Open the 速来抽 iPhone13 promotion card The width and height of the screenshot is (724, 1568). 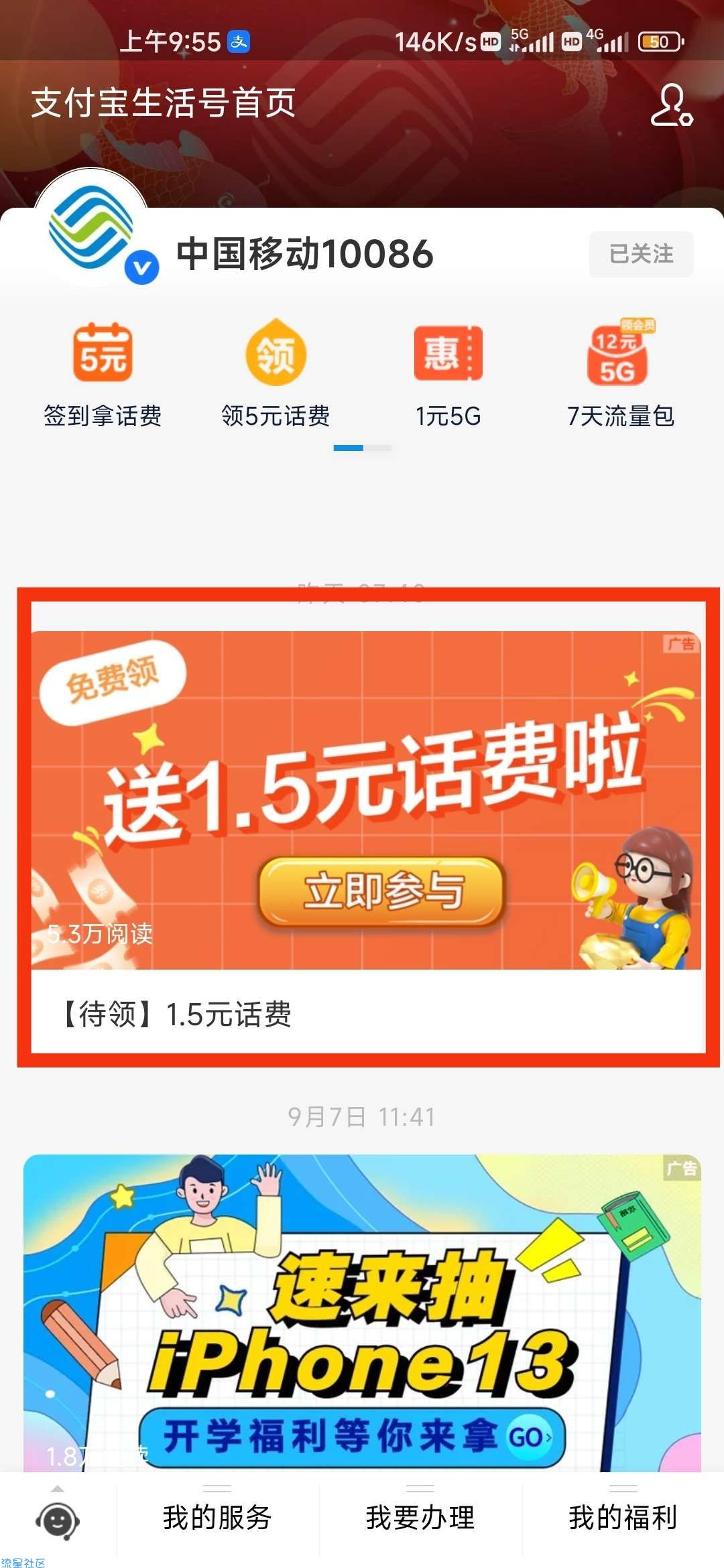[x=362, y=1313]
